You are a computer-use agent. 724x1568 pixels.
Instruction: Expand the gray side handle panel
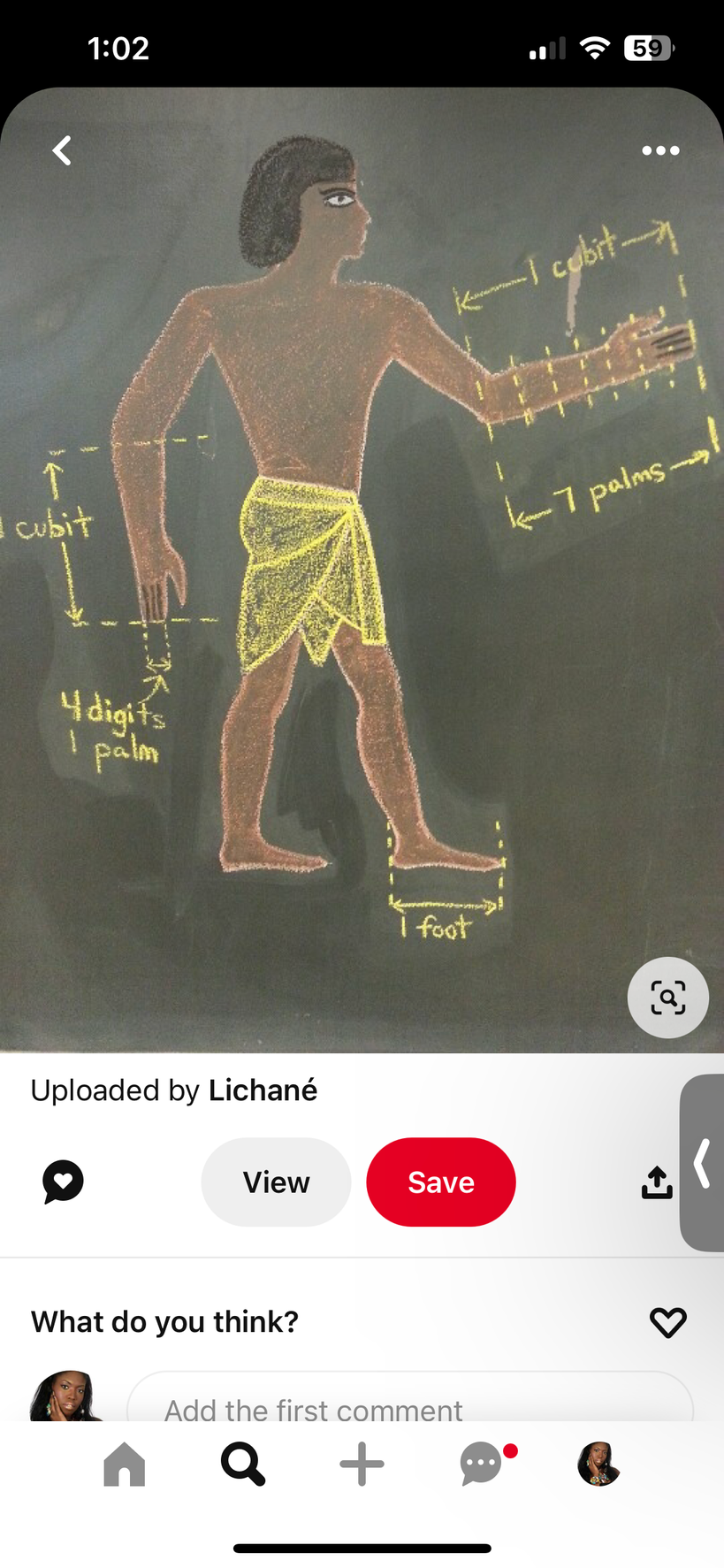coord(703,1163)
